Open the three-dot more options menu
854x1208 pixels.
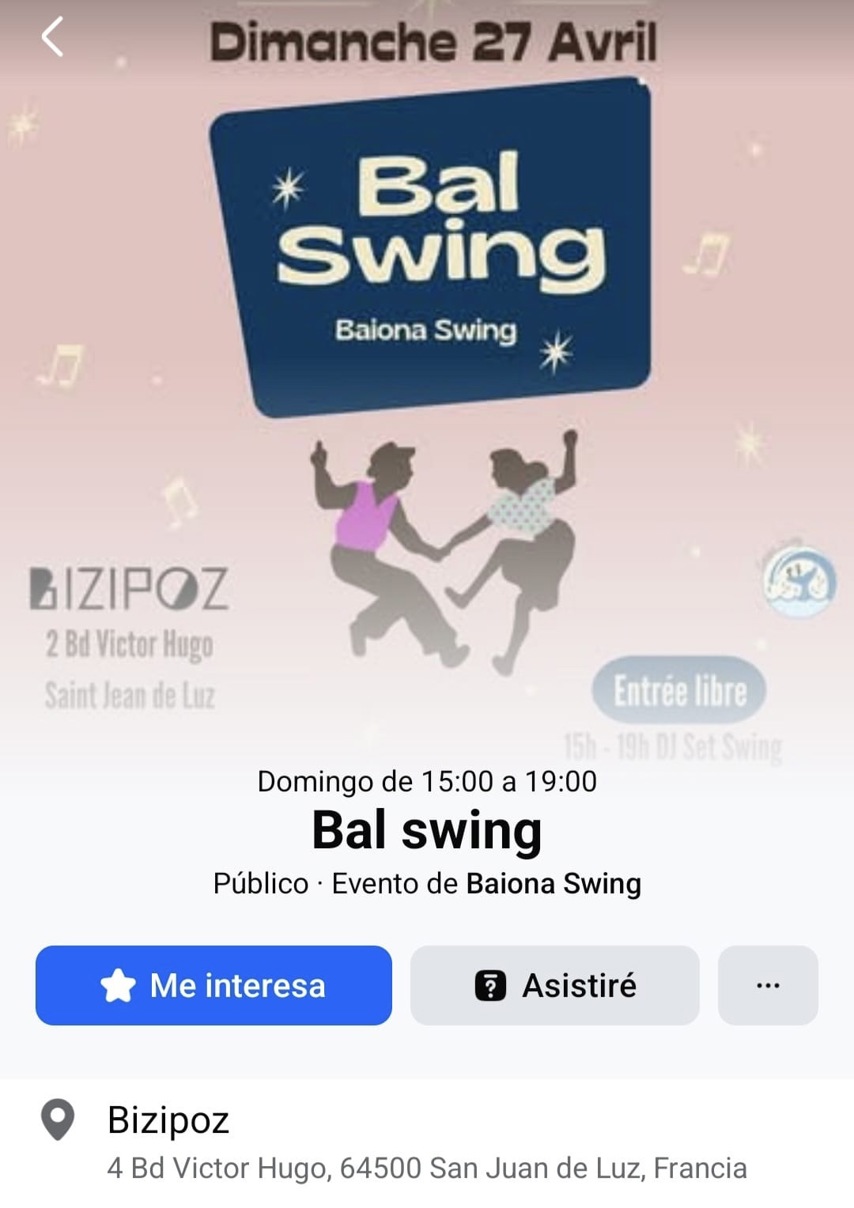pos(767,985)
